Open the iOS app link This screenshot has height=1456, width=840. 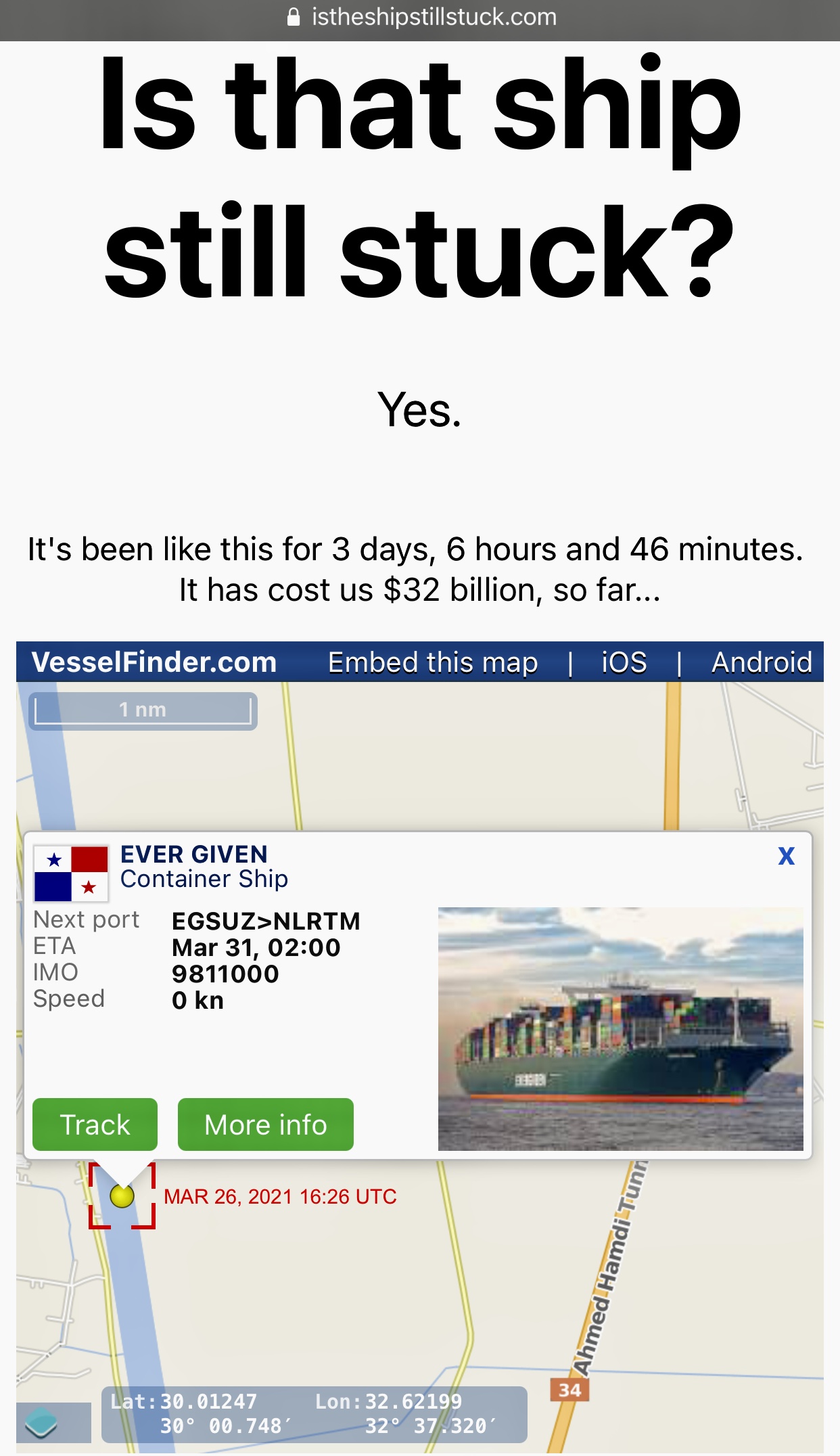(x=623, y=662)
